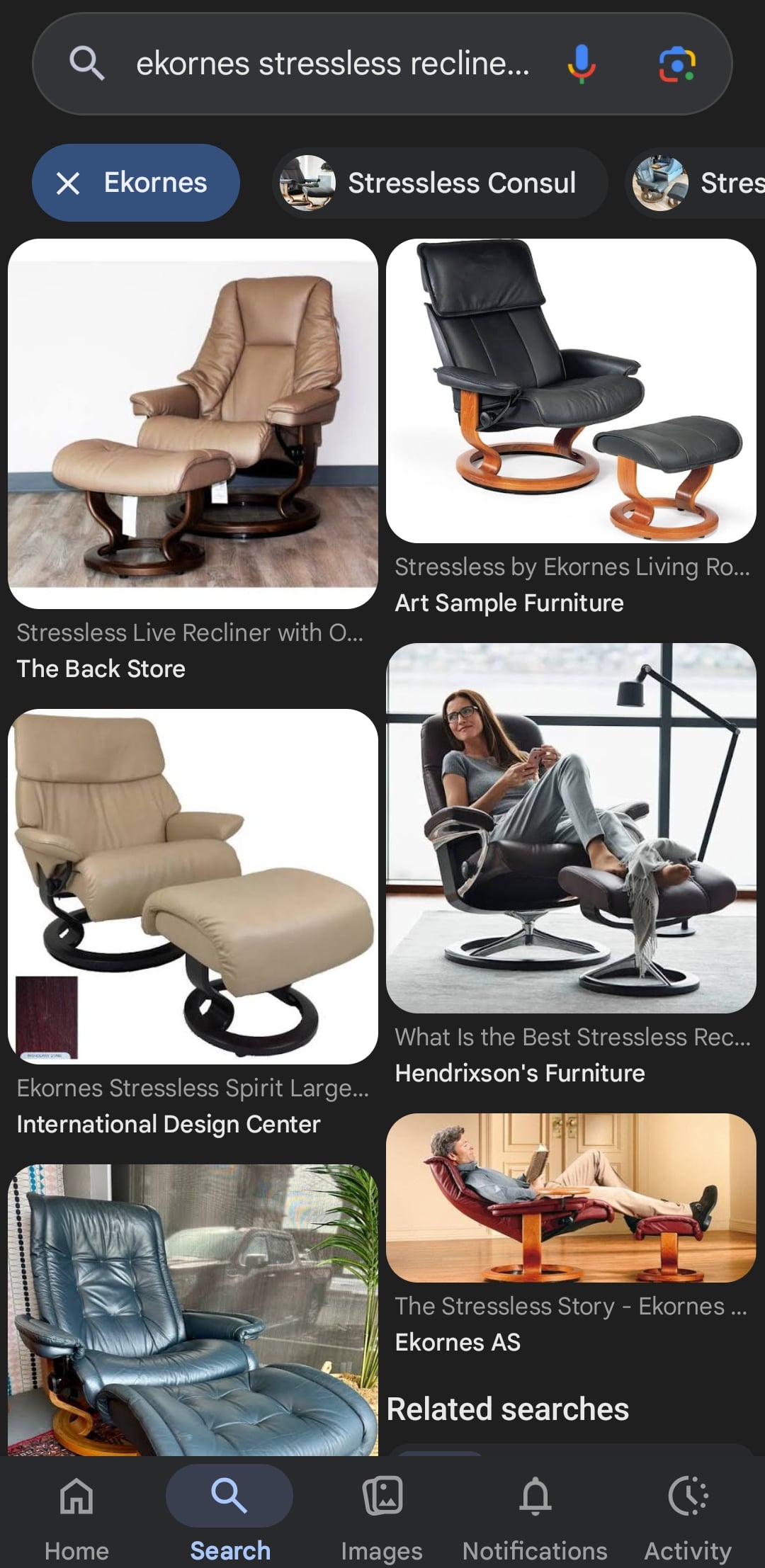Image resolution: width=765 pixels, height=1568 pixels.
Task: Open the blue leather recliner image
Action: click(x=193, y=1309)
